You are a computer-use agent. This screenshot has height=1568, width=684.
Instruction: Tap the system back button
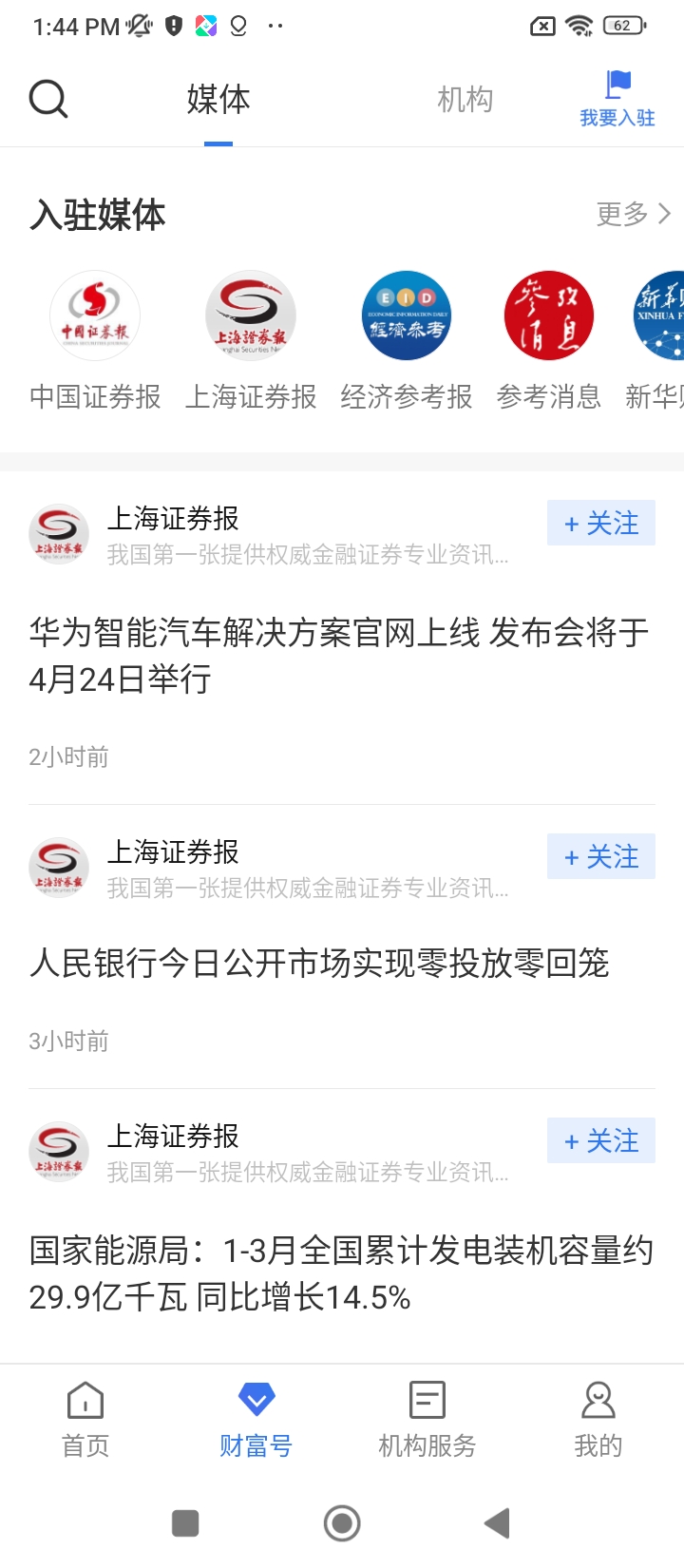[497, 1523]
